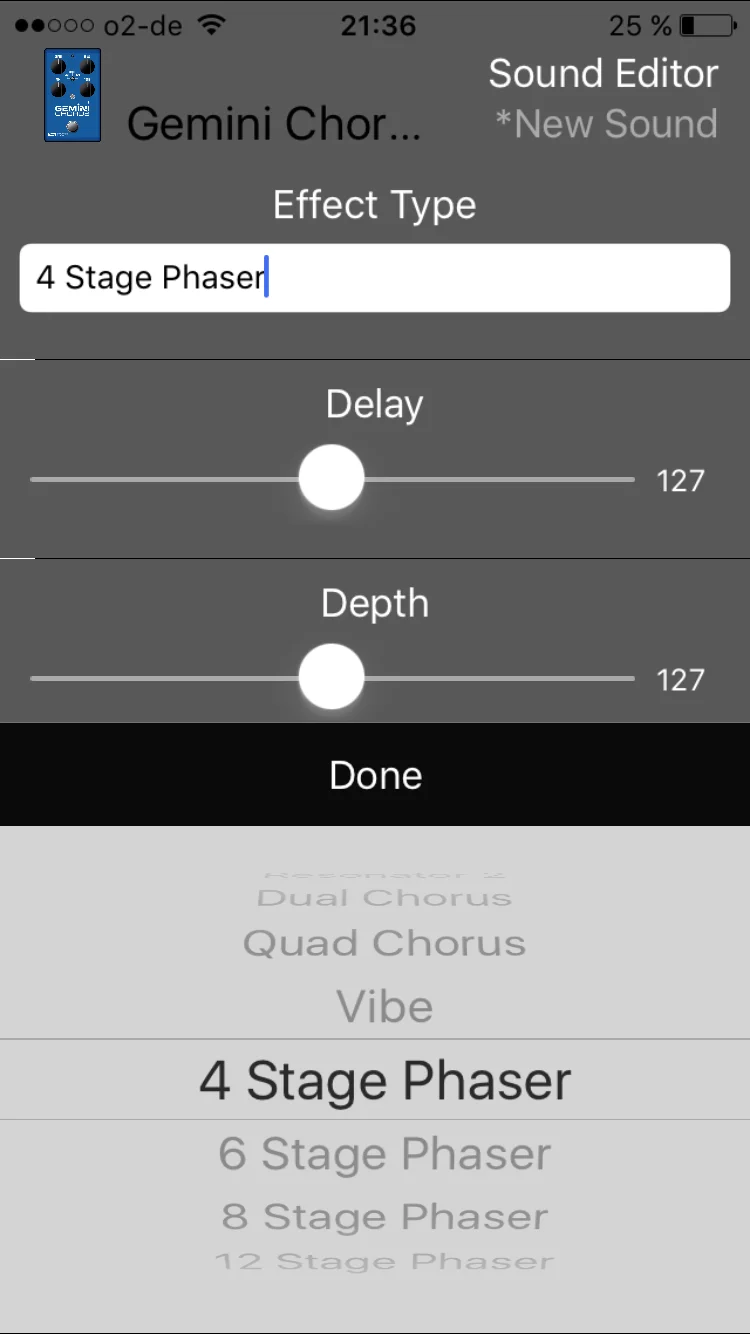The image size is (750, 1334).
Task: Tap the Delay slider handle
Action: [331, 478]
